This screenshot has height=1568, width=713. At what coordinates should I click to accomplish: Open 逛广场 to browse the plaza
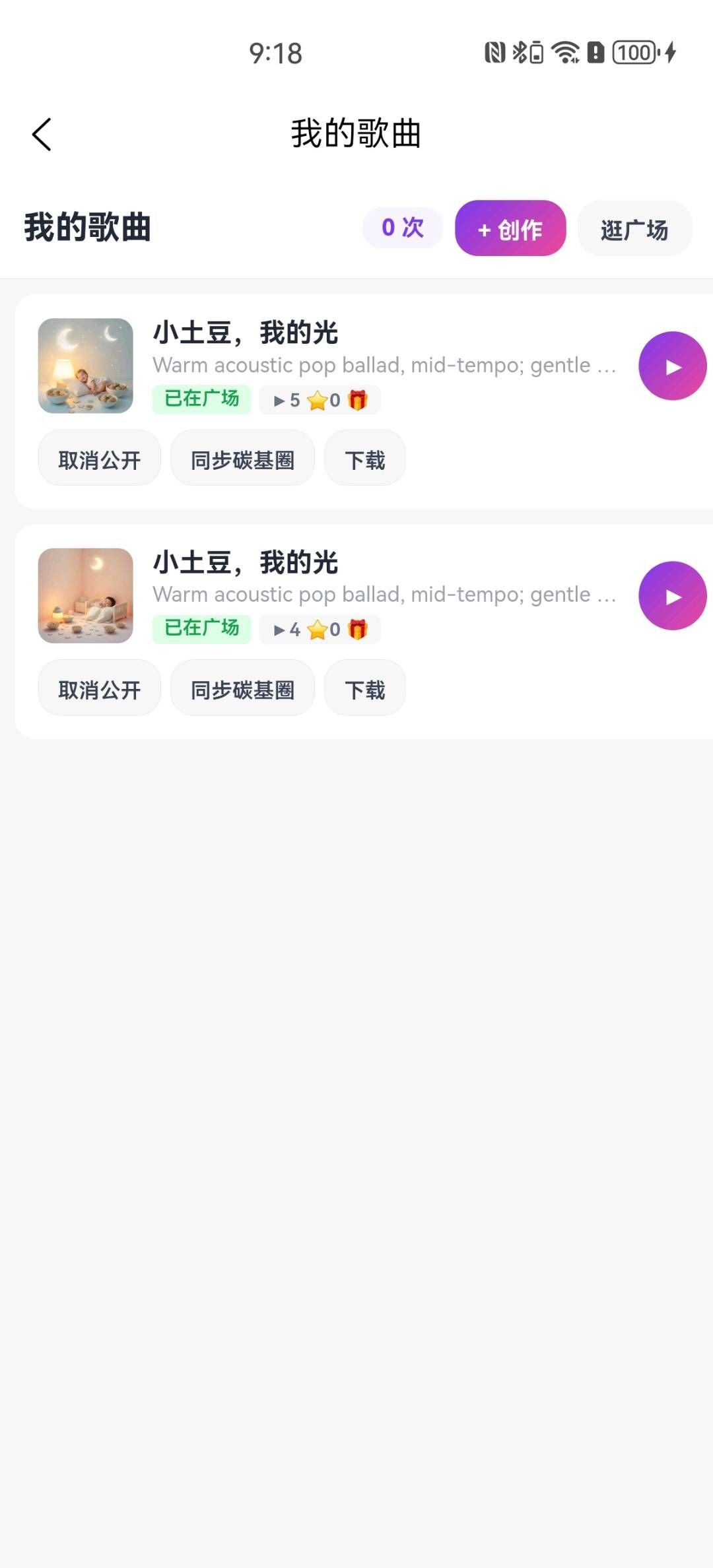point(634,228)
